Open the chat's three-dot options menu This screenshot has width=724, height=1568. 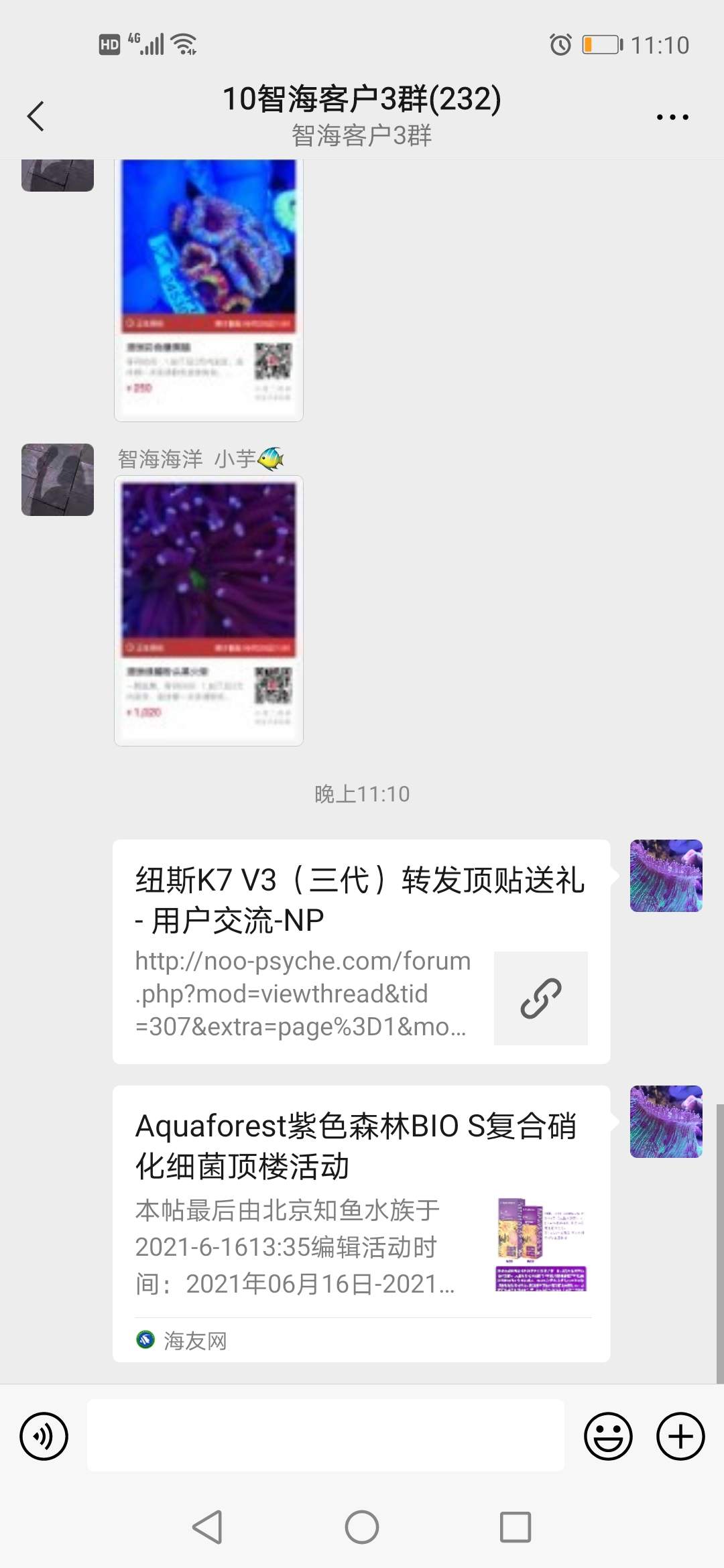(x=672, y=117)
